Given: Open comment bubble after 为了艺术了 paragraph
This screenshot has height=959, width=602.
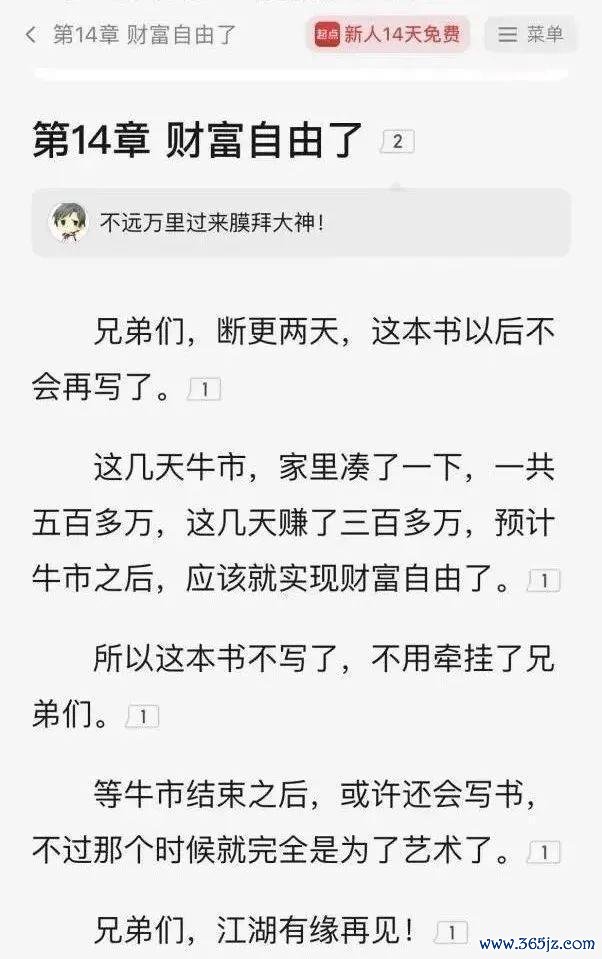Looking at the screenshot, I should (x=545, y=852).
